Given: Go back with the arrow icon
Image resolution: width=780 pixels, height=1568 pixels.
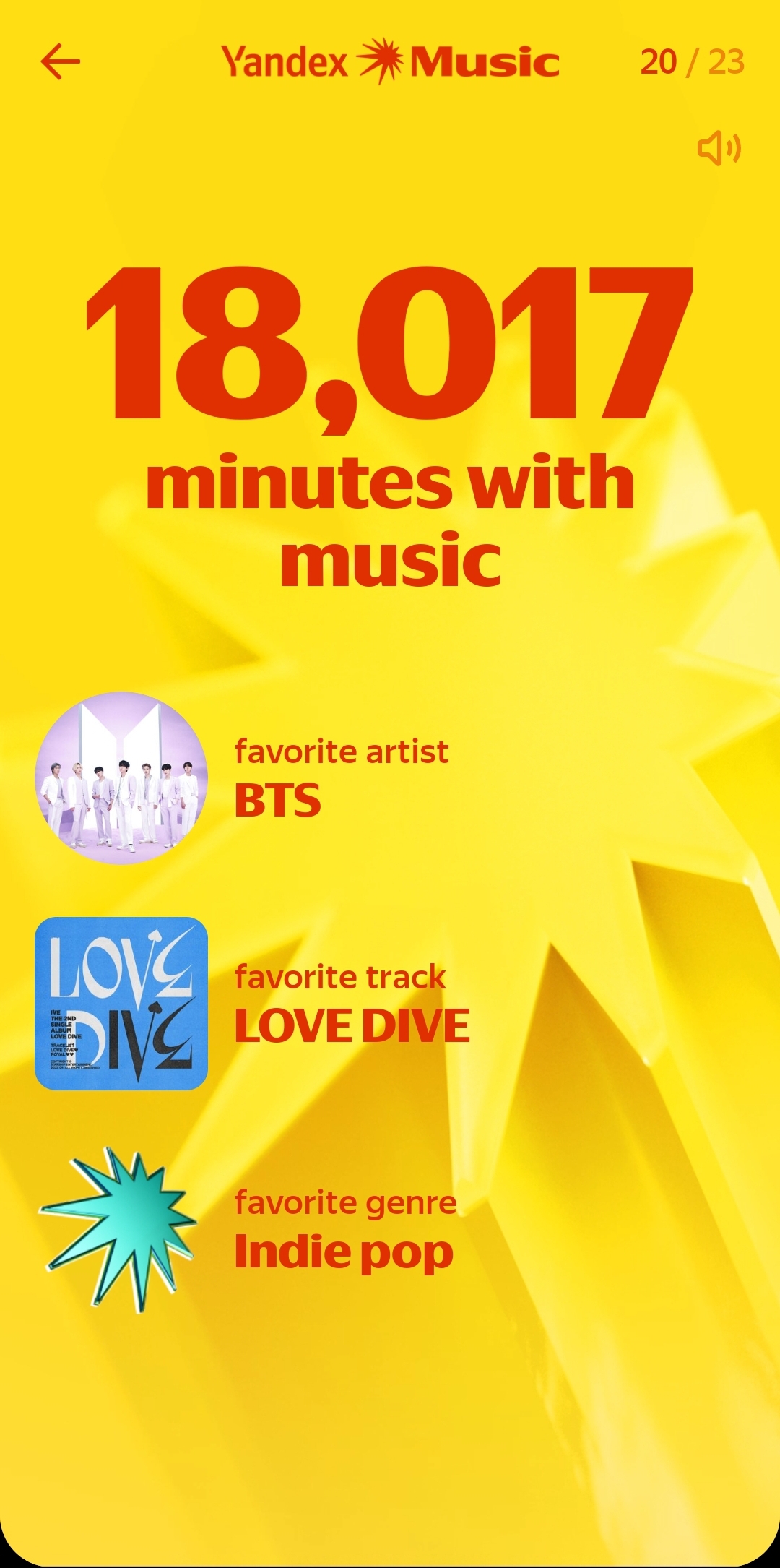Looking at the screenshot, I should 61,61.
